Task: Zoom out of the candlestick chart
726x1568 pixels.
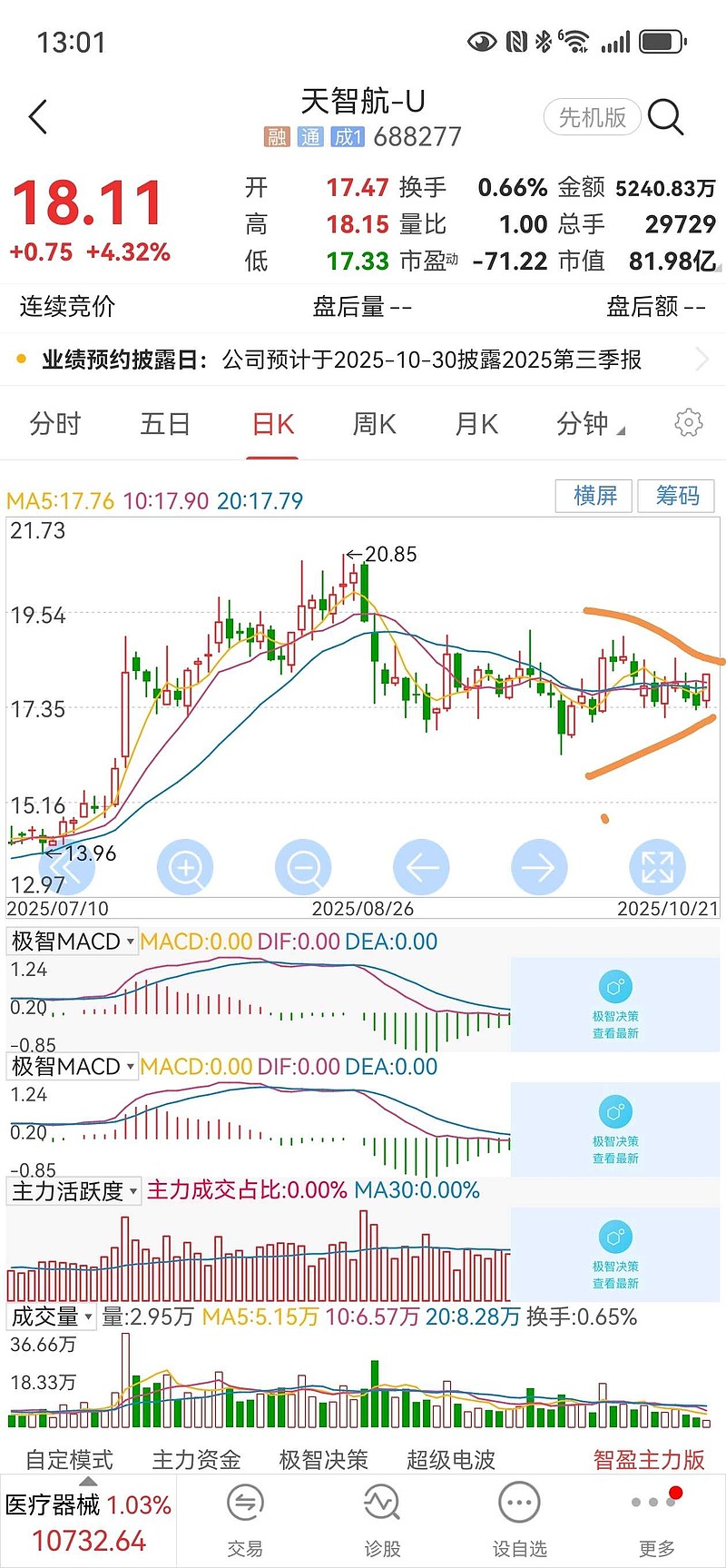Action: (x=303, y=867)
